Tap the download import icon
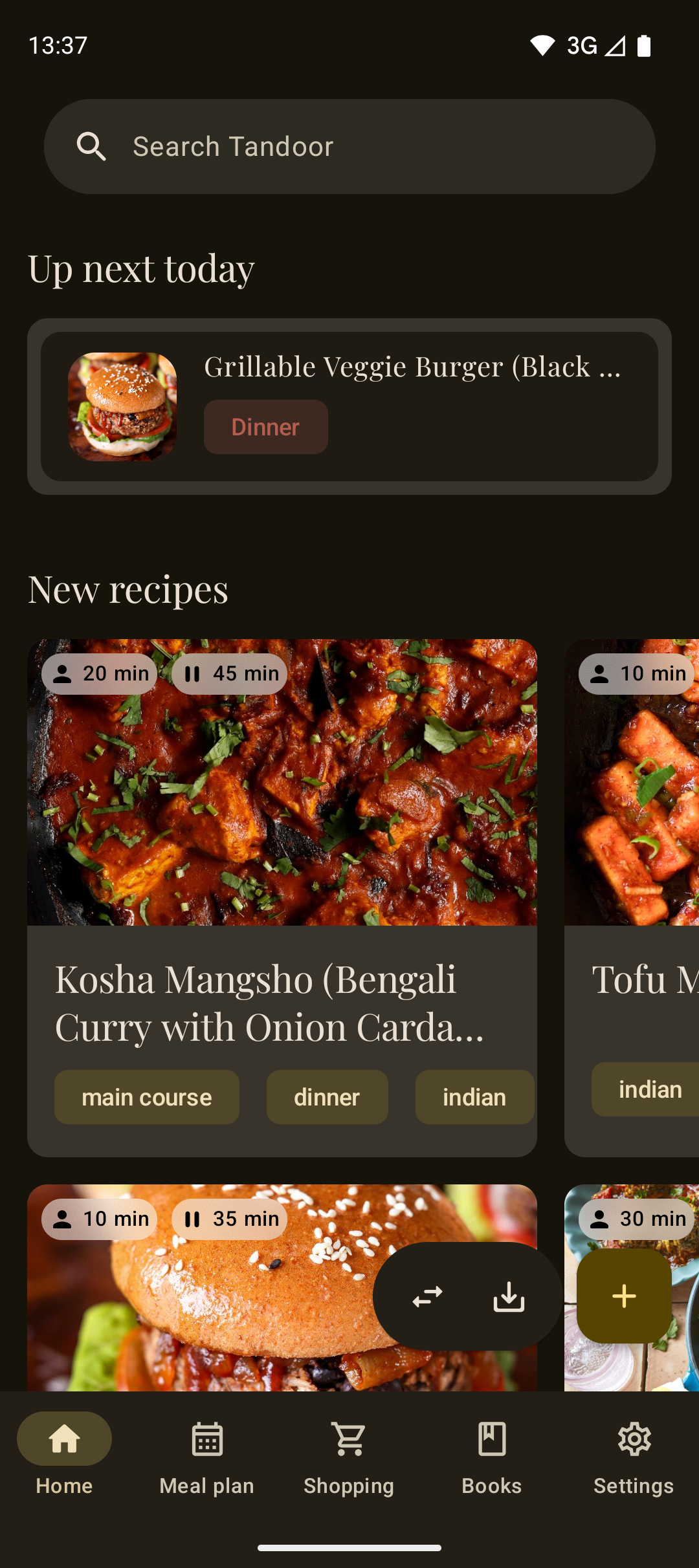Screen dimensions: 699x1568 (x=509, y=1296)
